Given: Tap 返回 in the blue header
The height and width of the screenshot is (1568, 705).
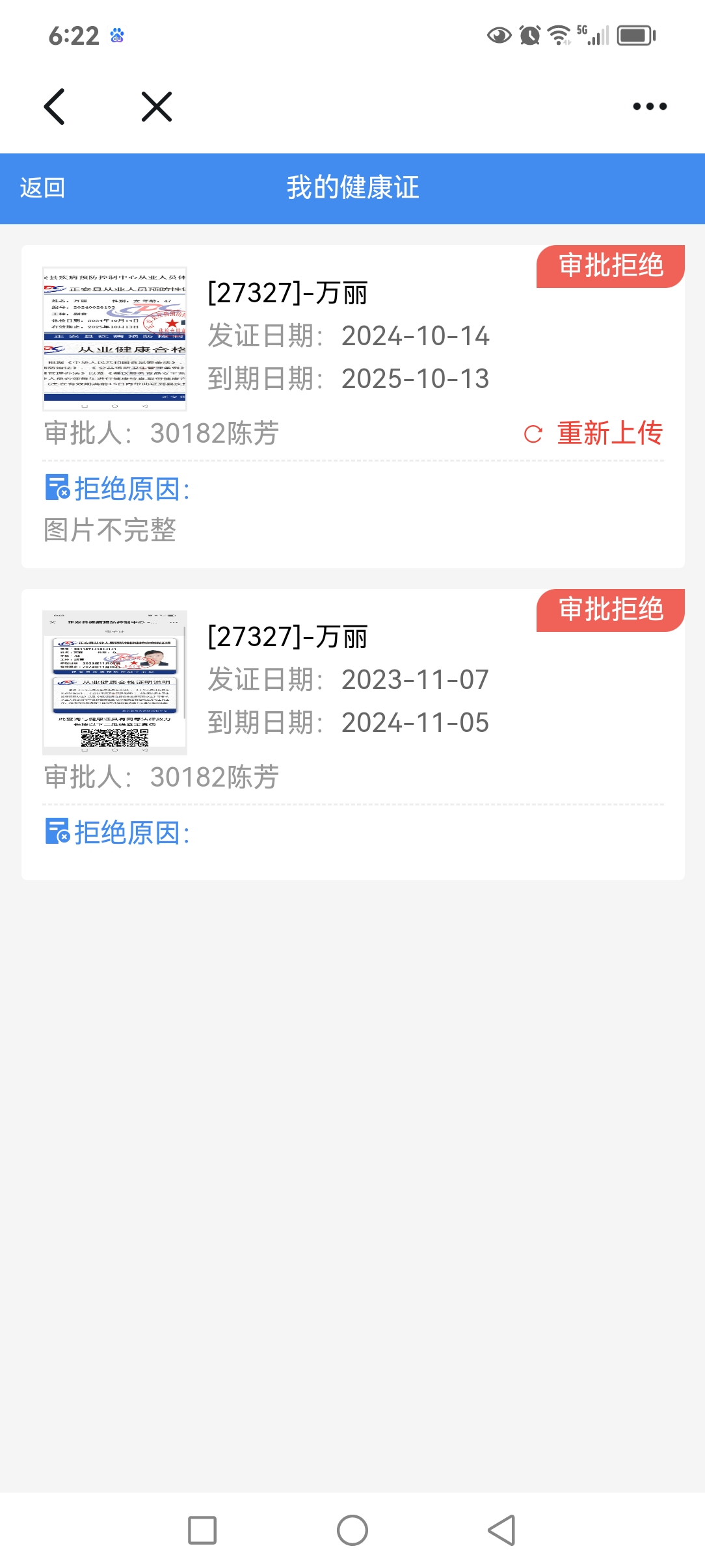Looking at the screenshot, I should [x=42, y=188].
